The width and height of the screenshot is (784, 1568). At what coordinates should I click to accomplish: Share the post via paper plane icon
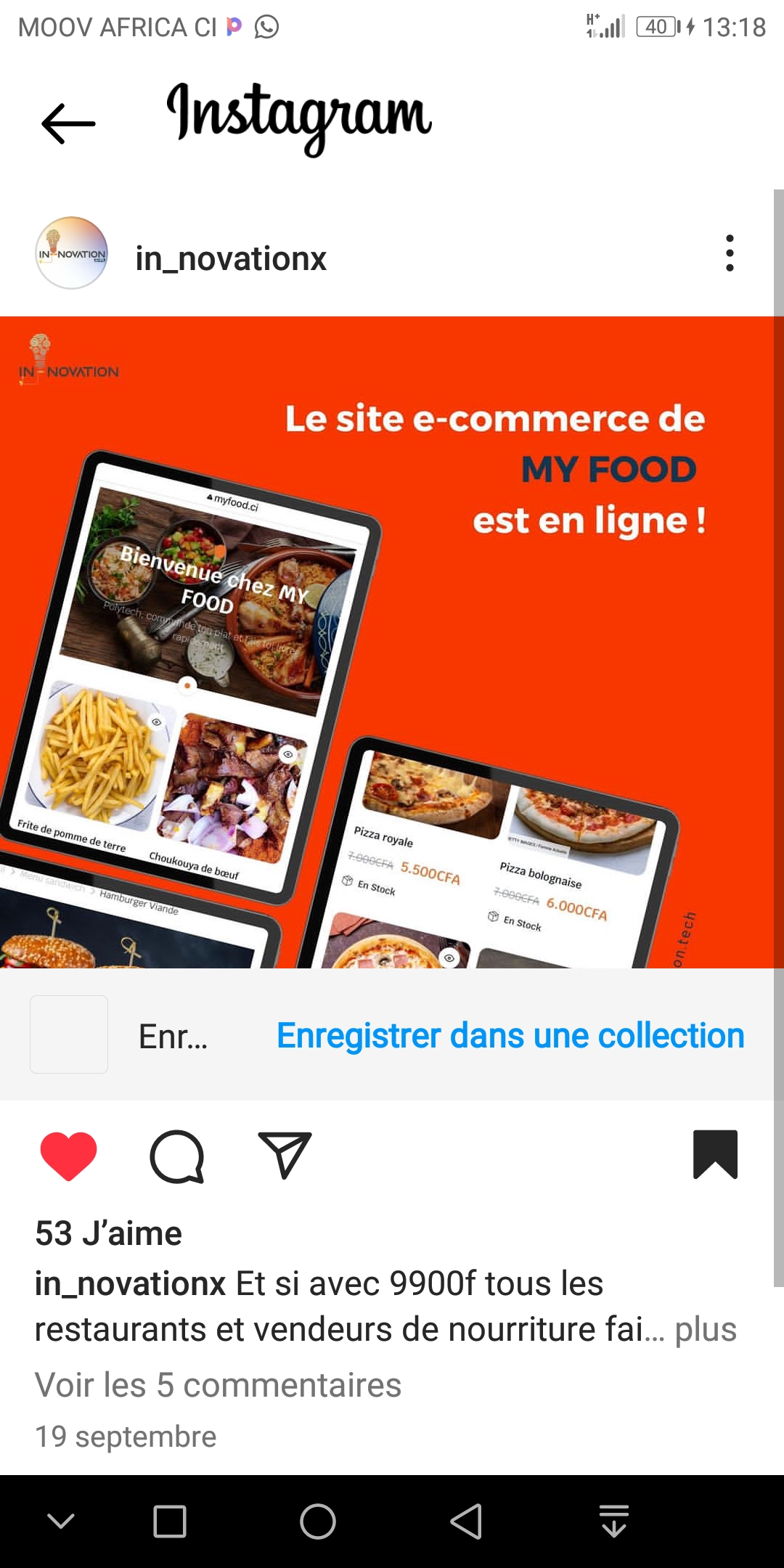pos(285,1155)
